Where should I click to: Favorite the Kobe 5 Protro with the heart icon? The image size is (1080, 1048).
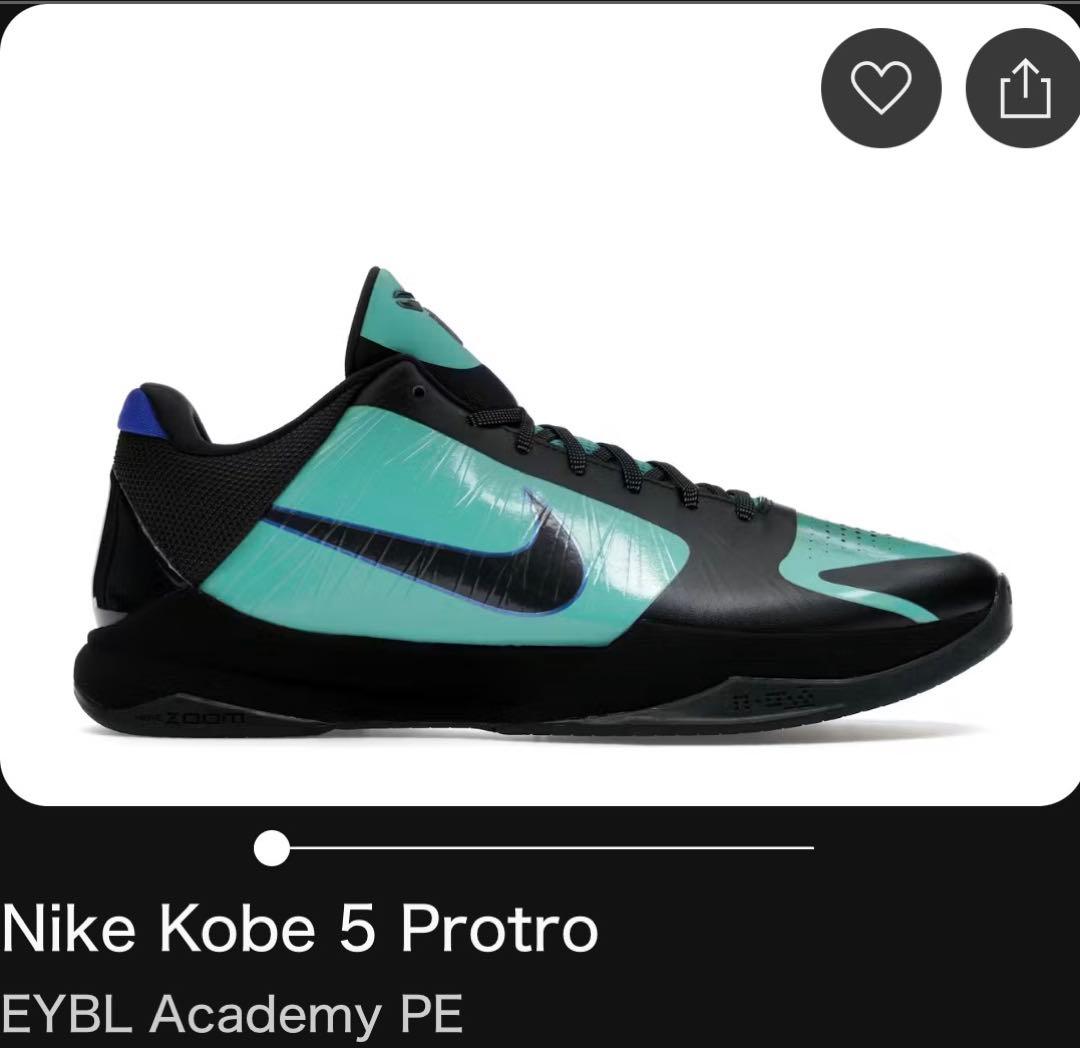(881, 89)
